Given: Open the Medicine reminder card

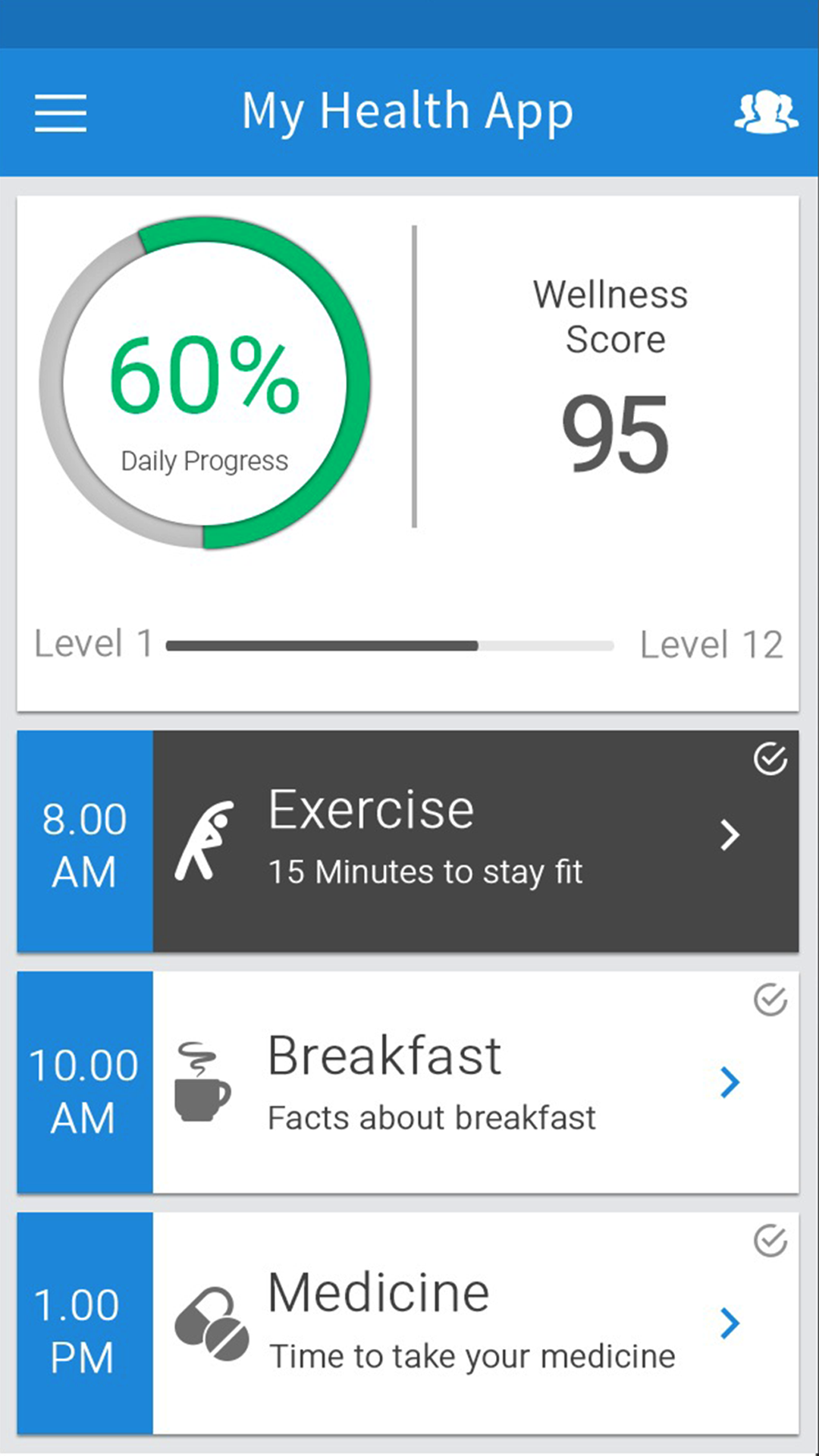Looking at the screenshot, I should [408, 1323].
